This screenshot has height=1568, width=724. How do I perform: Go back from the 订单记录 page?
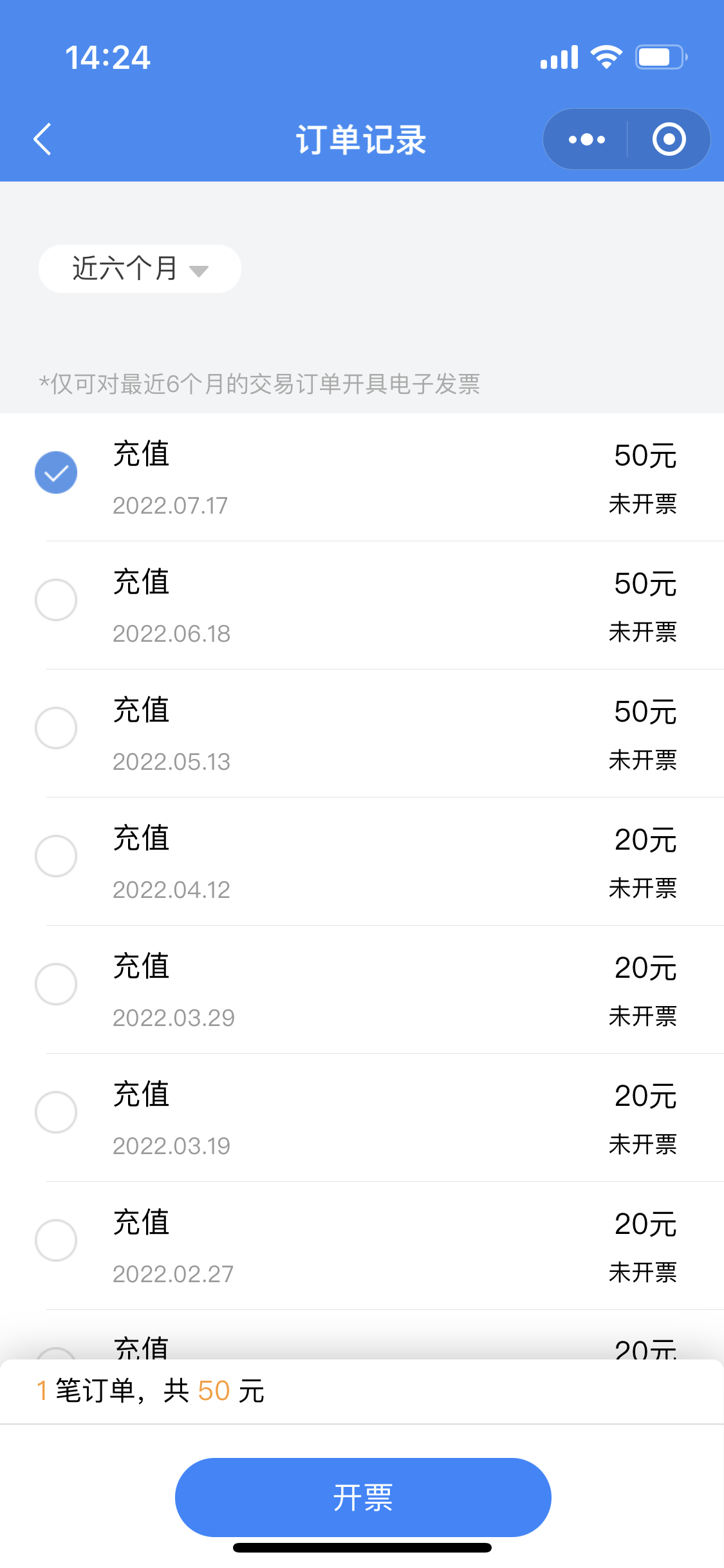[42, 139]
